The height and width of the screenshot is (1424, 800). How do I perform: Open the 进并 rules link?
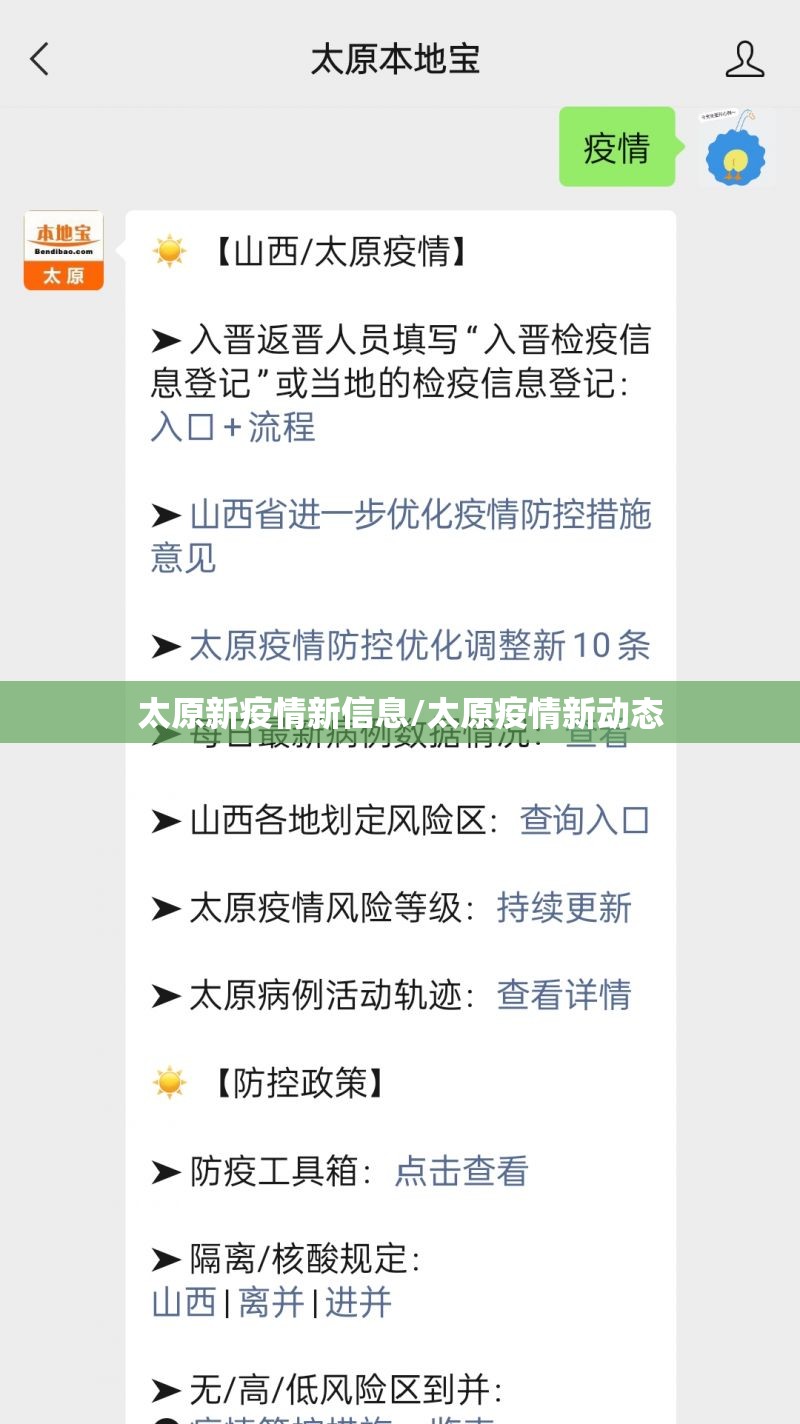[x=358, y=1302]
